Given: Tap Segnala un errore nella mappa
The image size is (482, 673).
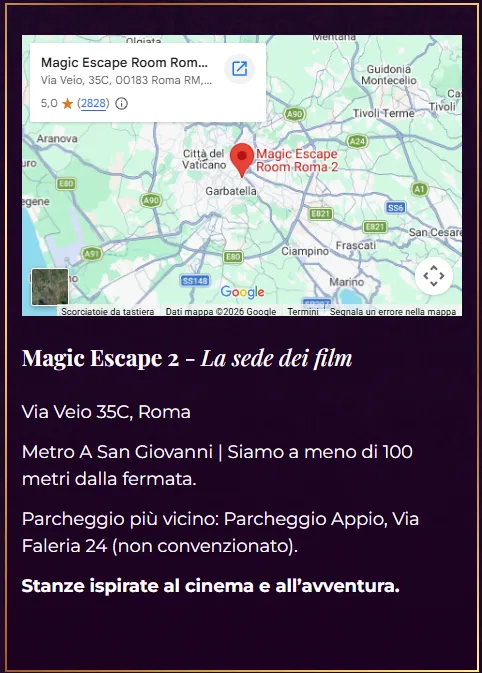Looking at the screenshot, I should click(393, 312).
